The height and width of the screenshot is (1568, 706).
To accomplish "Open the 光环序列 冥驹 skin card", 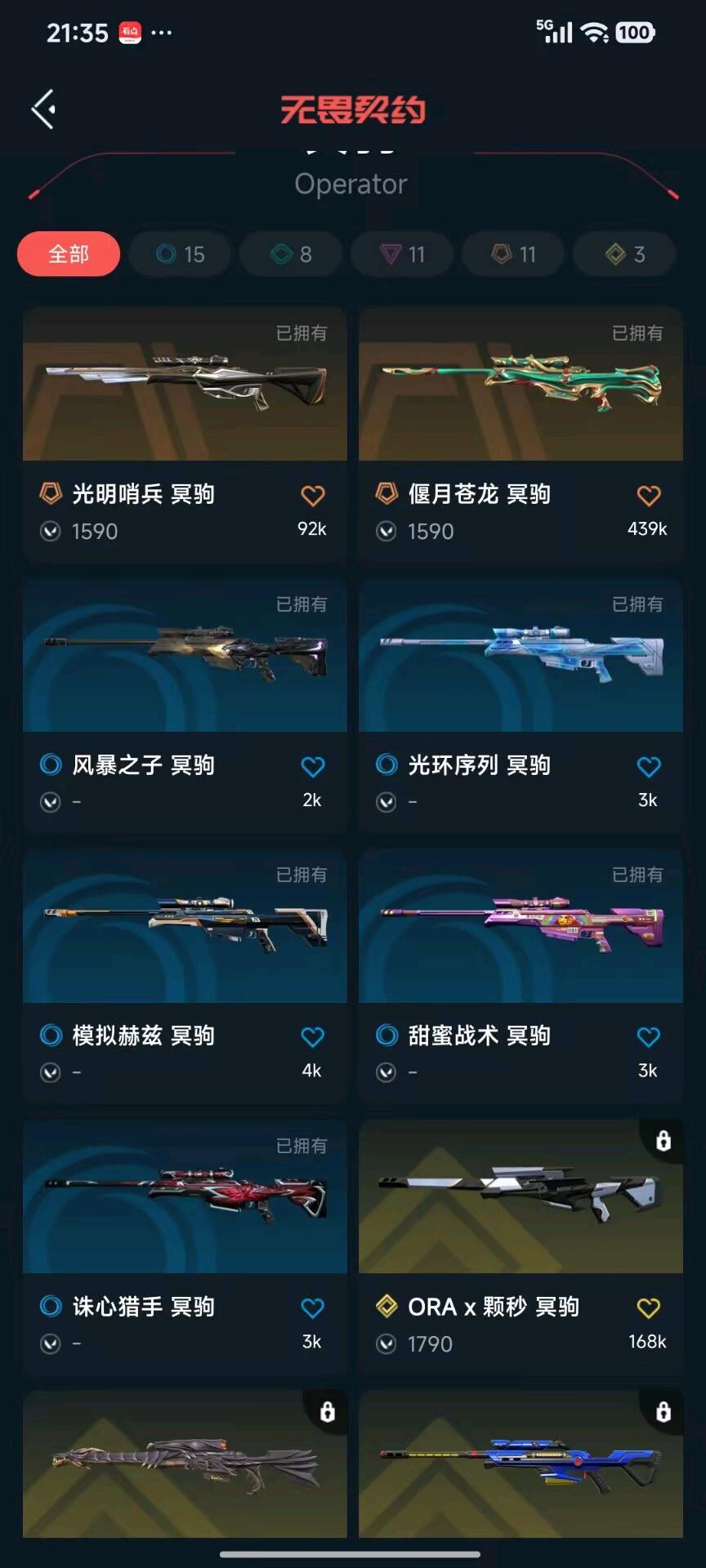I will click(x=521, y=656).
